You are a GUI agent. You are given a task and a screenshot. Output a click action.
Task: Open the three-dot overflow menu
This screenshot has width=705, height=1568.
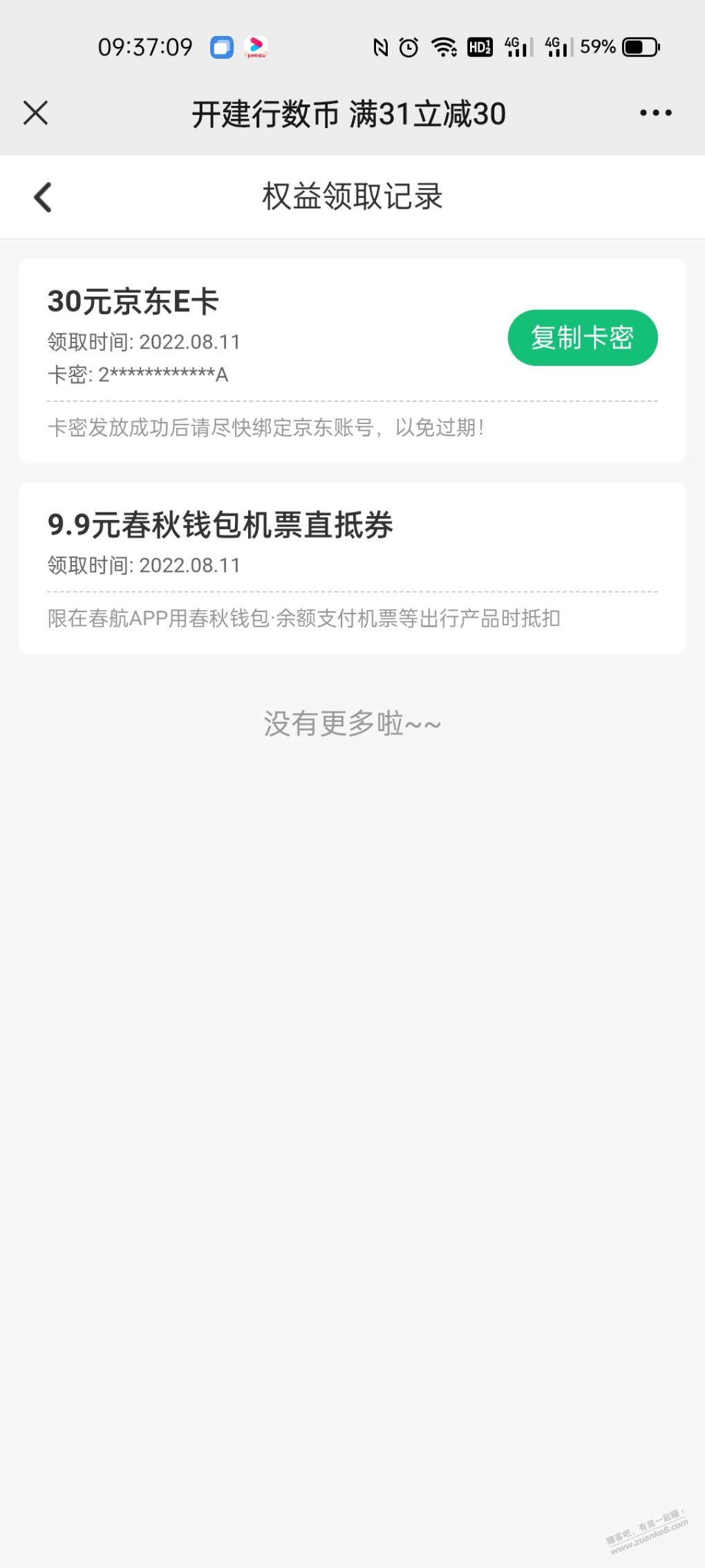tap(655, 113)
